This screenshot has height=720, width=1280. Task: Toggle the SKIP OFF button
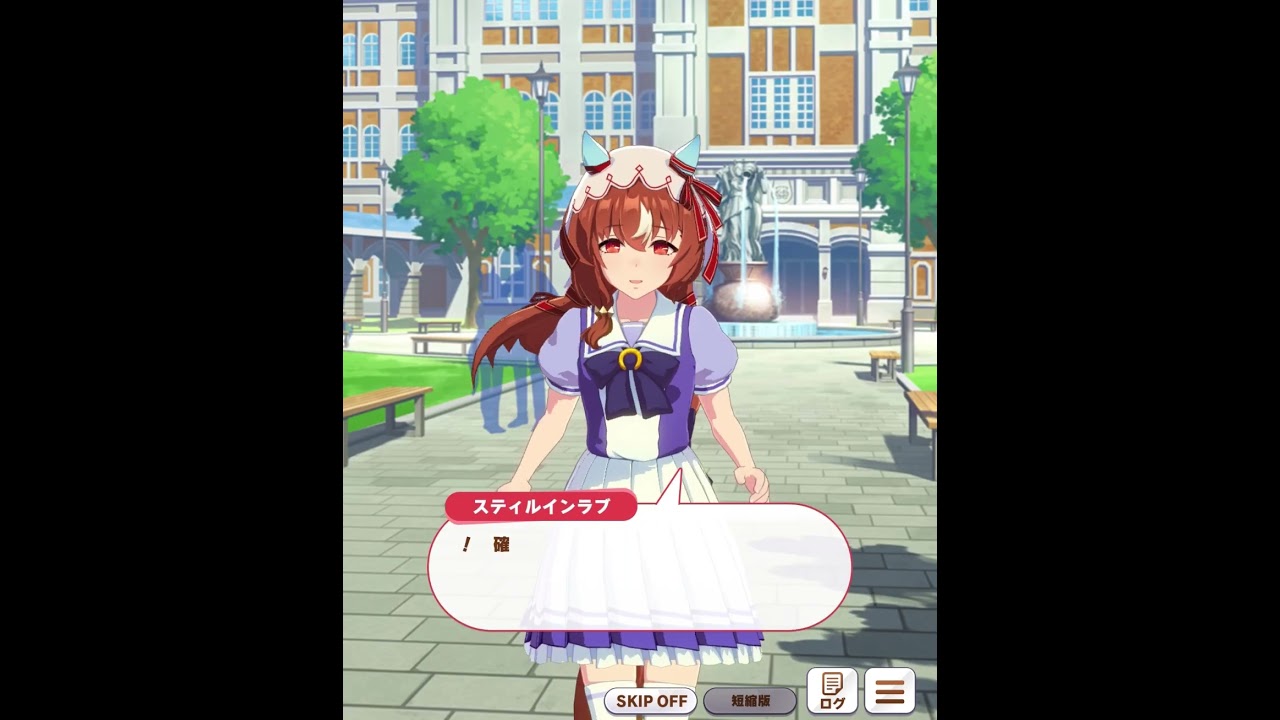coord(651,701)
